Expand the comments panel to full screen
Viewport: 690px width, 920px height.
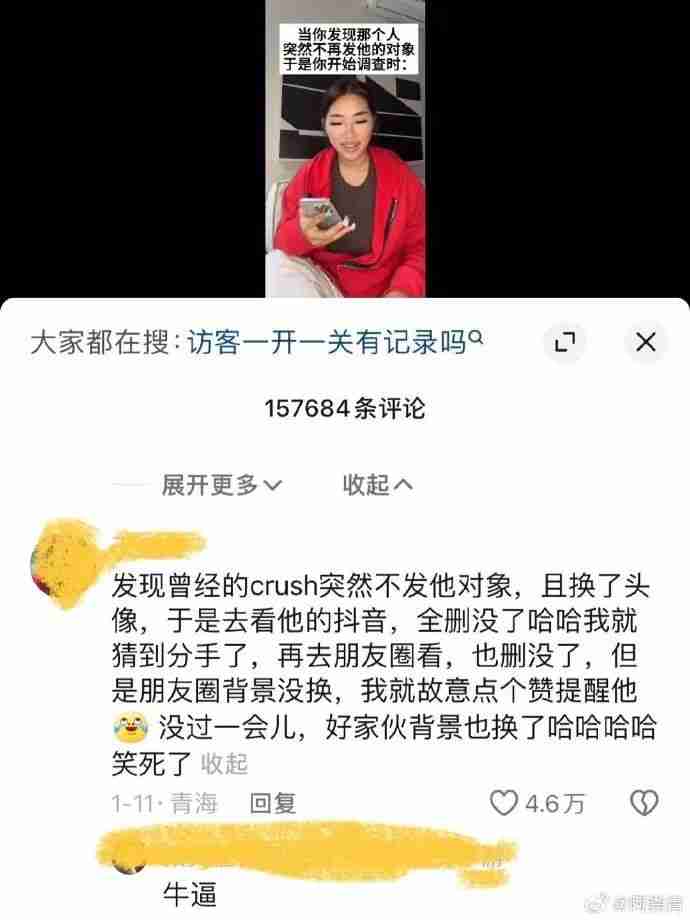pyautogui.click(x=565, y=343)
